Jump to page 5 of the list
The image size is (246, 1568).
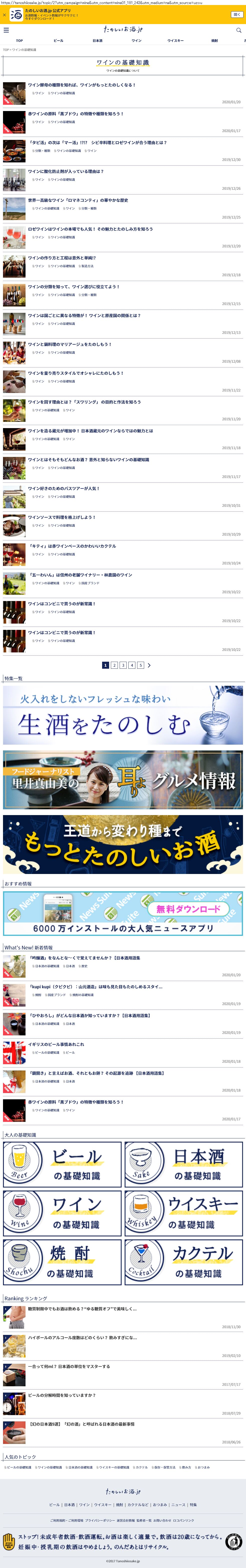click(140, 665)
